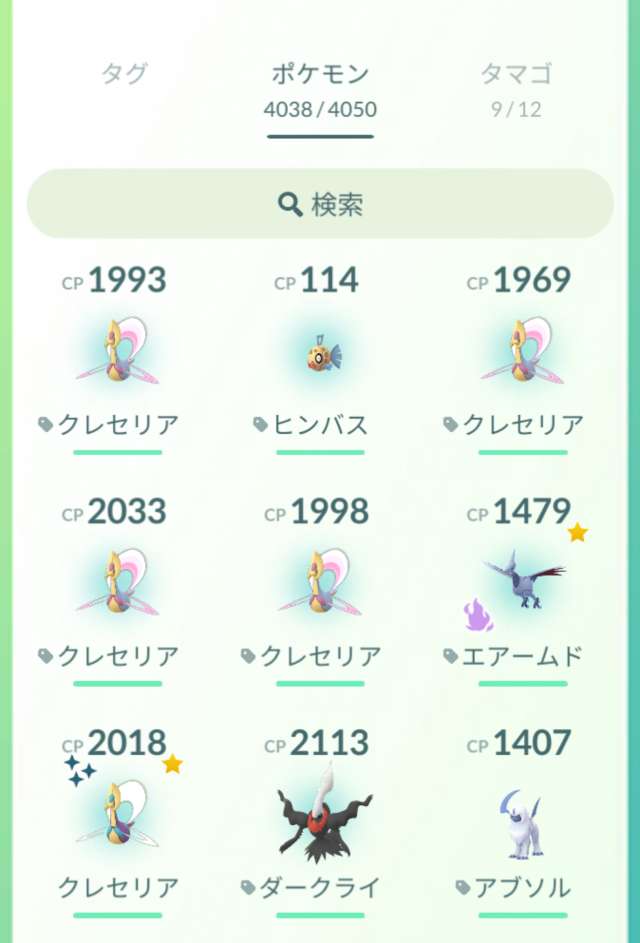The image size is (640, 943).
Task: Switch to the タグ tab
Action: (124, 74)
